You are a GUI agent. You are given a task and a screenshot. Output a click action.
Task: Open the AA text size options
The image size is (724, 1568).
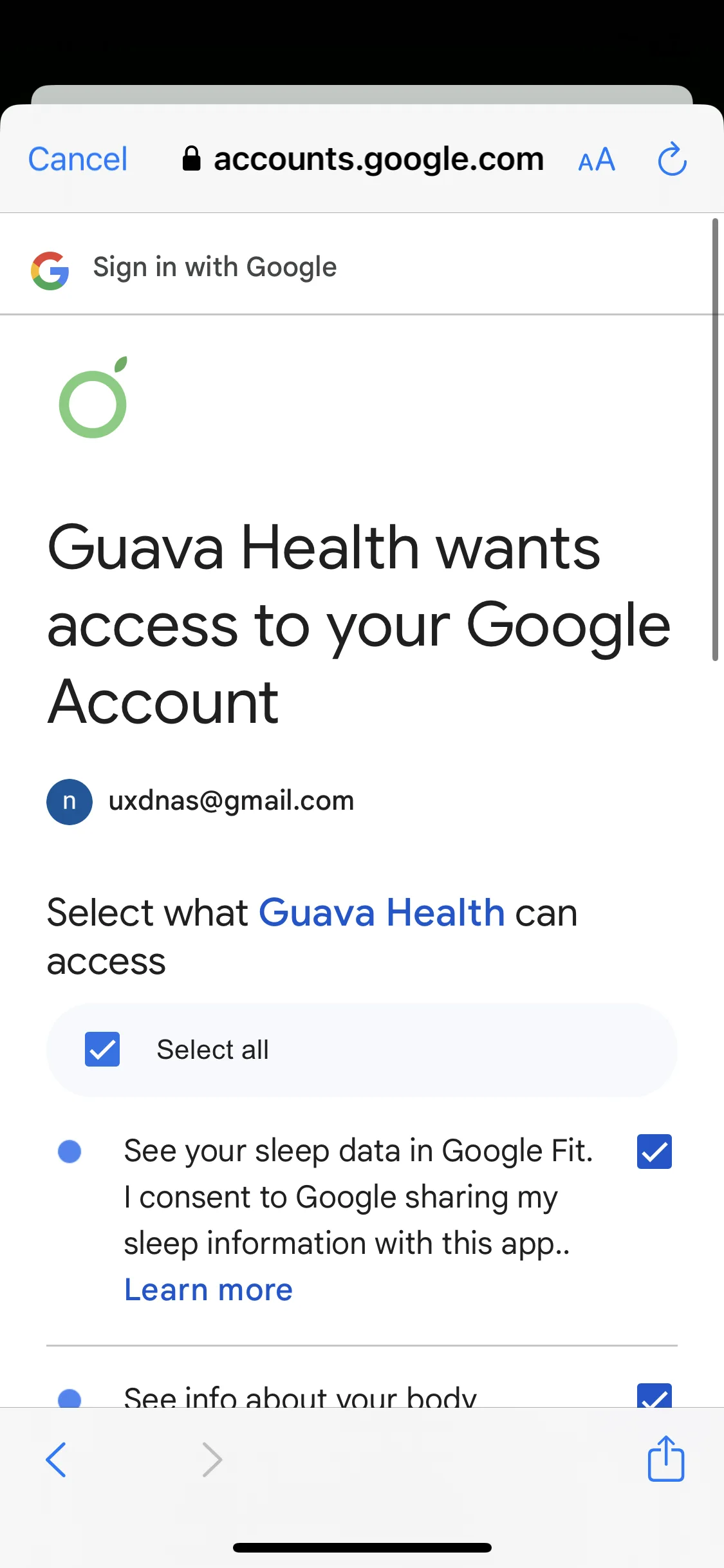597,160
